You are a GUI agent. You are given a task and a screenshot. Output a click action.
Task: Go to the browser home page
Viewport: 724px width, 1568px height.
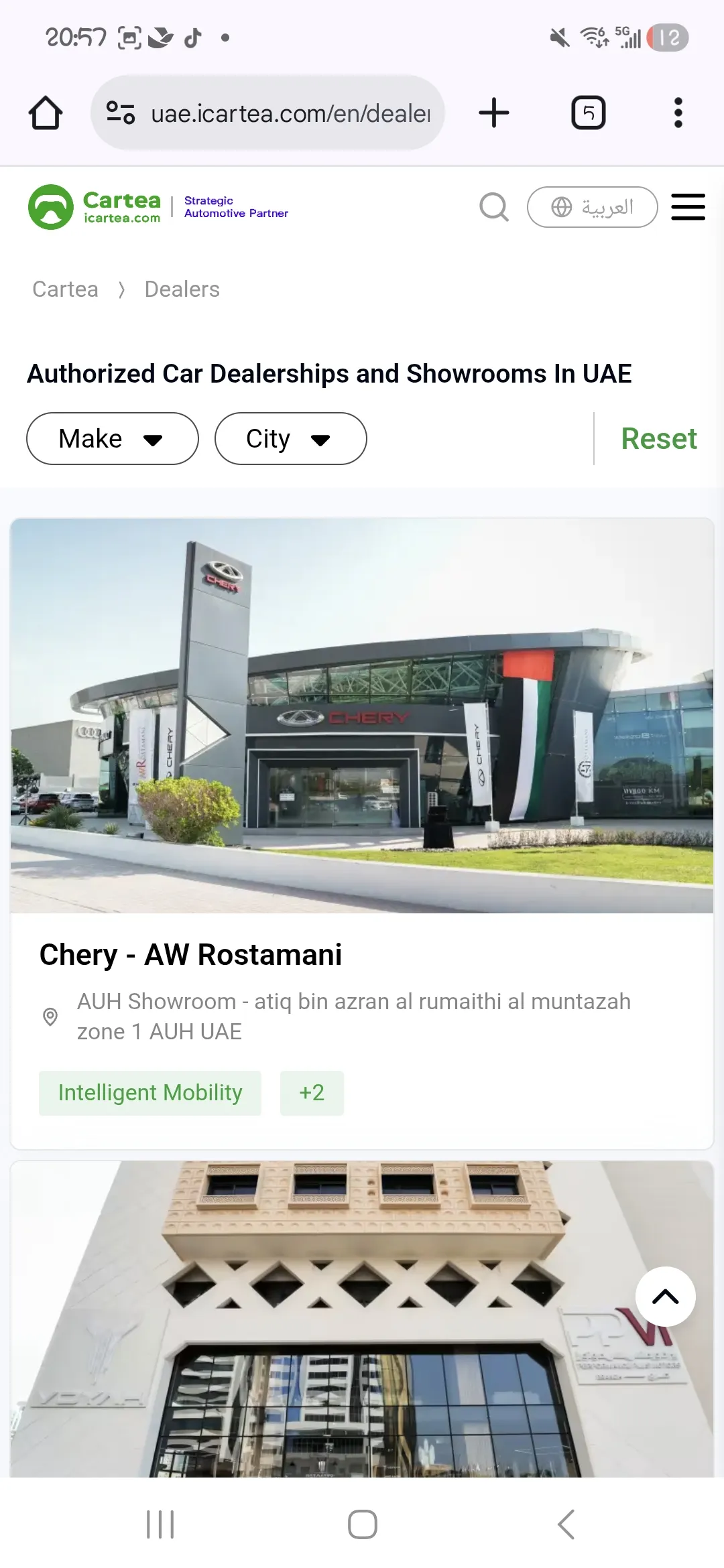pos(46,113)
